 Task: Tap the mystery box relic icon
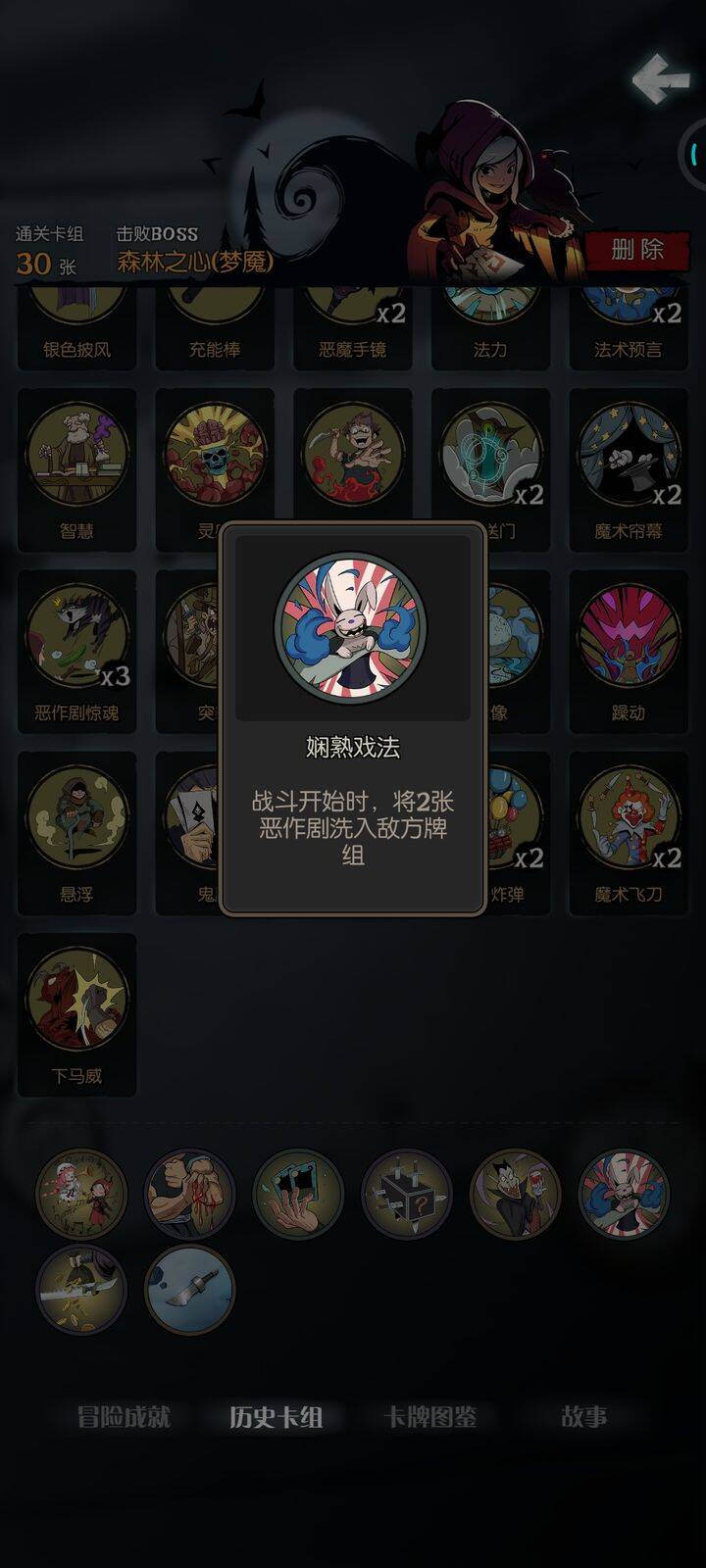click(407, 1195)
